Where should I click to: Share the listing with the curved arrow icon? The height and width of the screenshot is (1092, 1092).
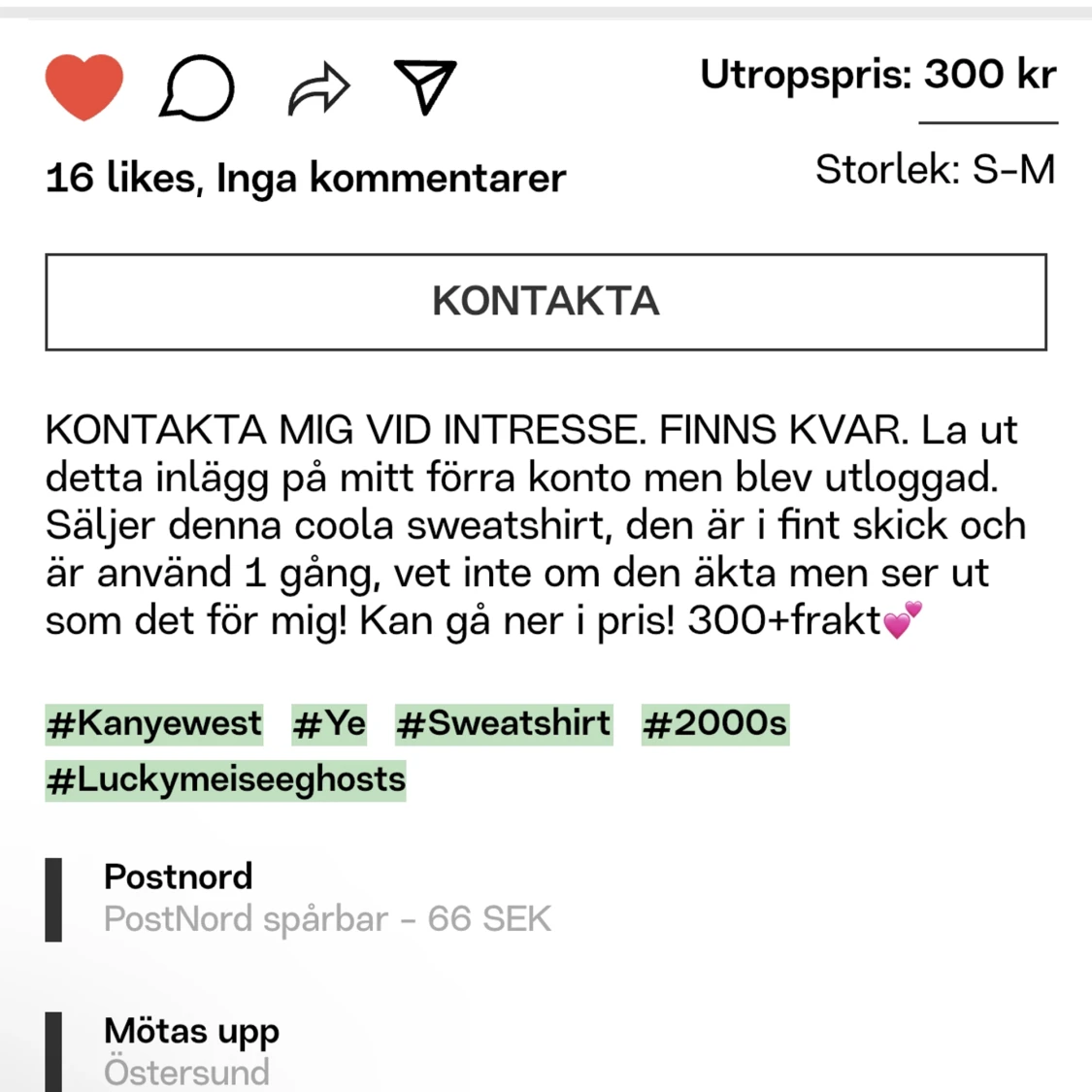(319, 89)
